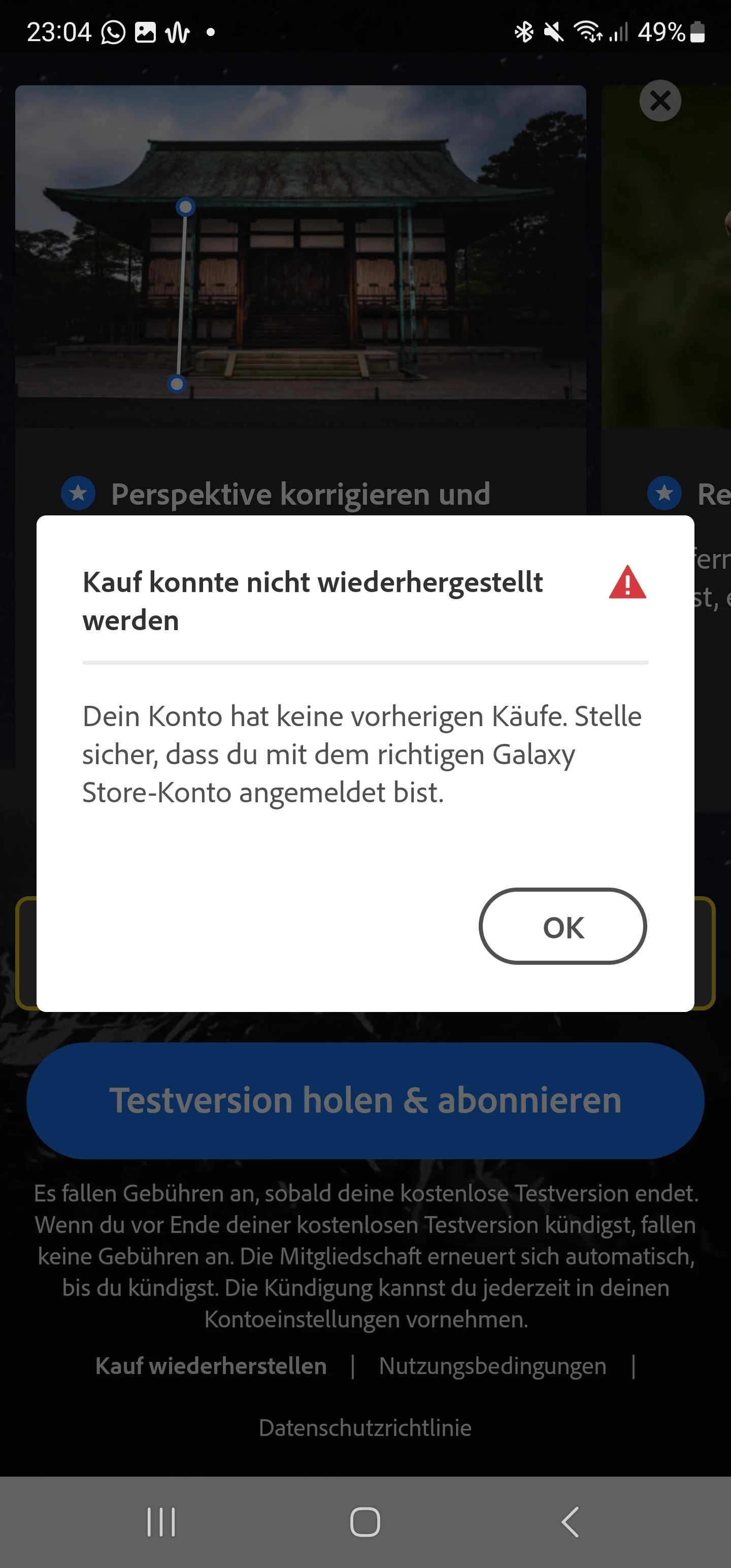Viewport: 731px width, 1568px height.
Task: Go back with system back button
Action: pos(570,1522)
